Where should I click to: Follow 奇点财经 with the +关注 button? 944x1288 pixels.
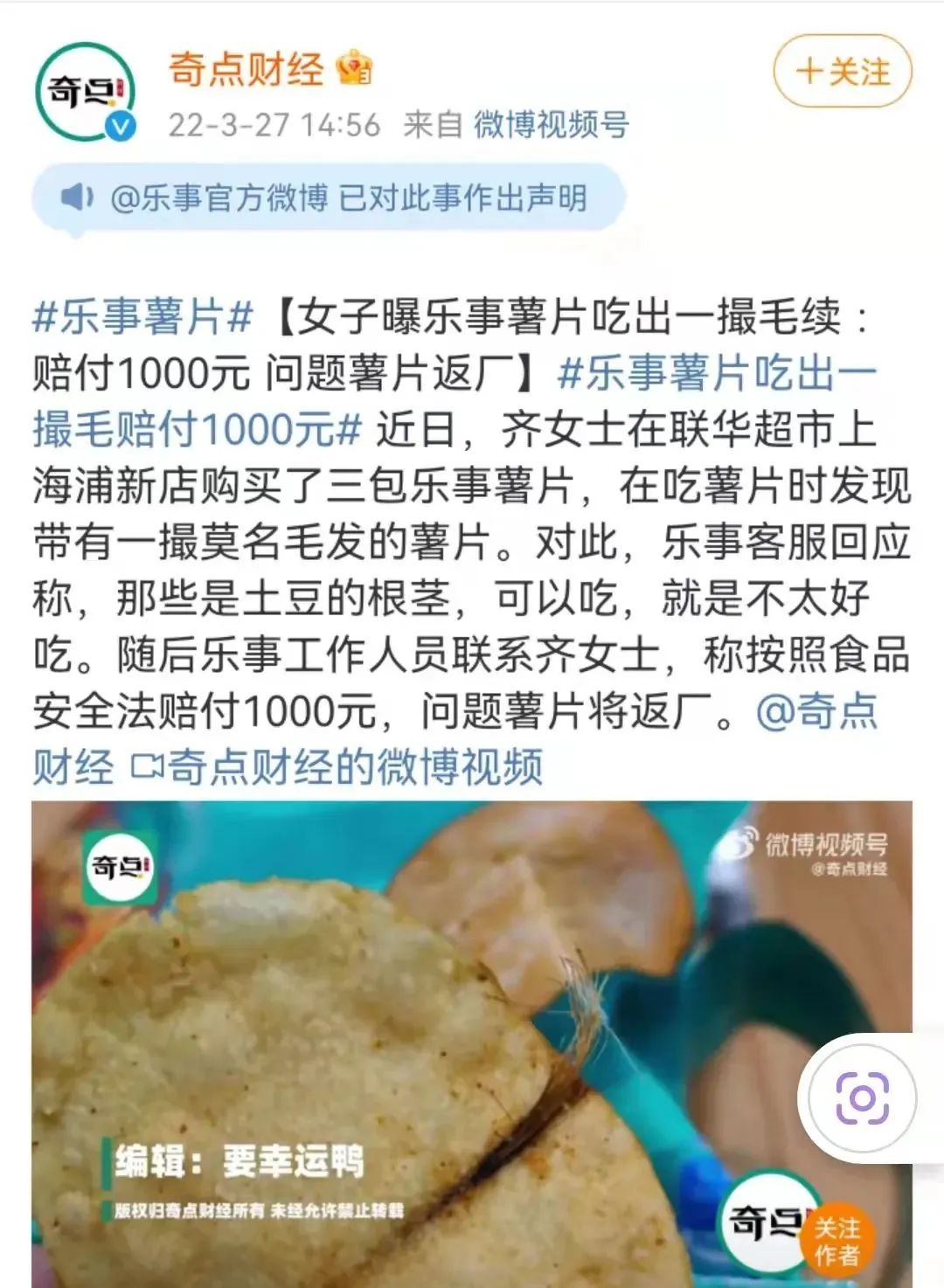pos(842,72)
